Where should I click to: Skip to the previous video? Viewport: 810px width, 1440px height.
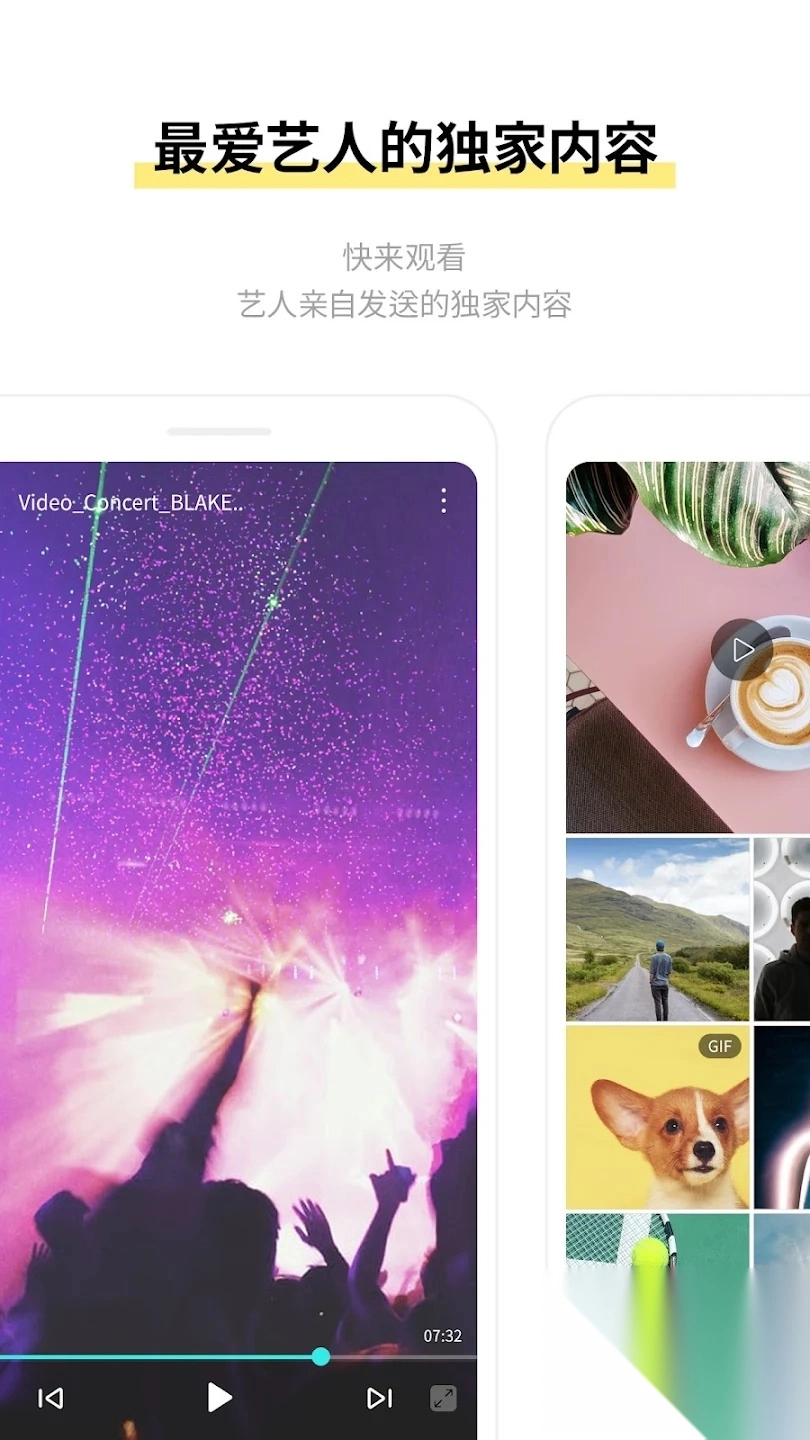(x=50, y=1398)
